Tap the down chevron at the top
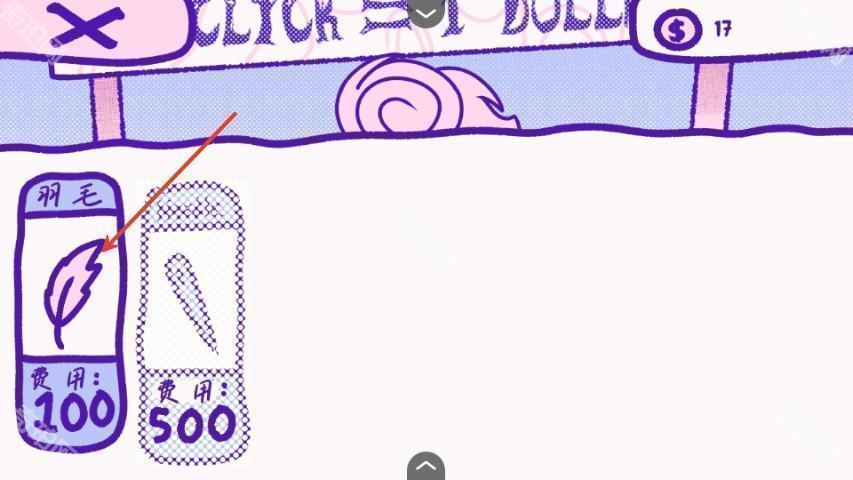The height and width of the screenshot is (480, 853). coord(426,13)
